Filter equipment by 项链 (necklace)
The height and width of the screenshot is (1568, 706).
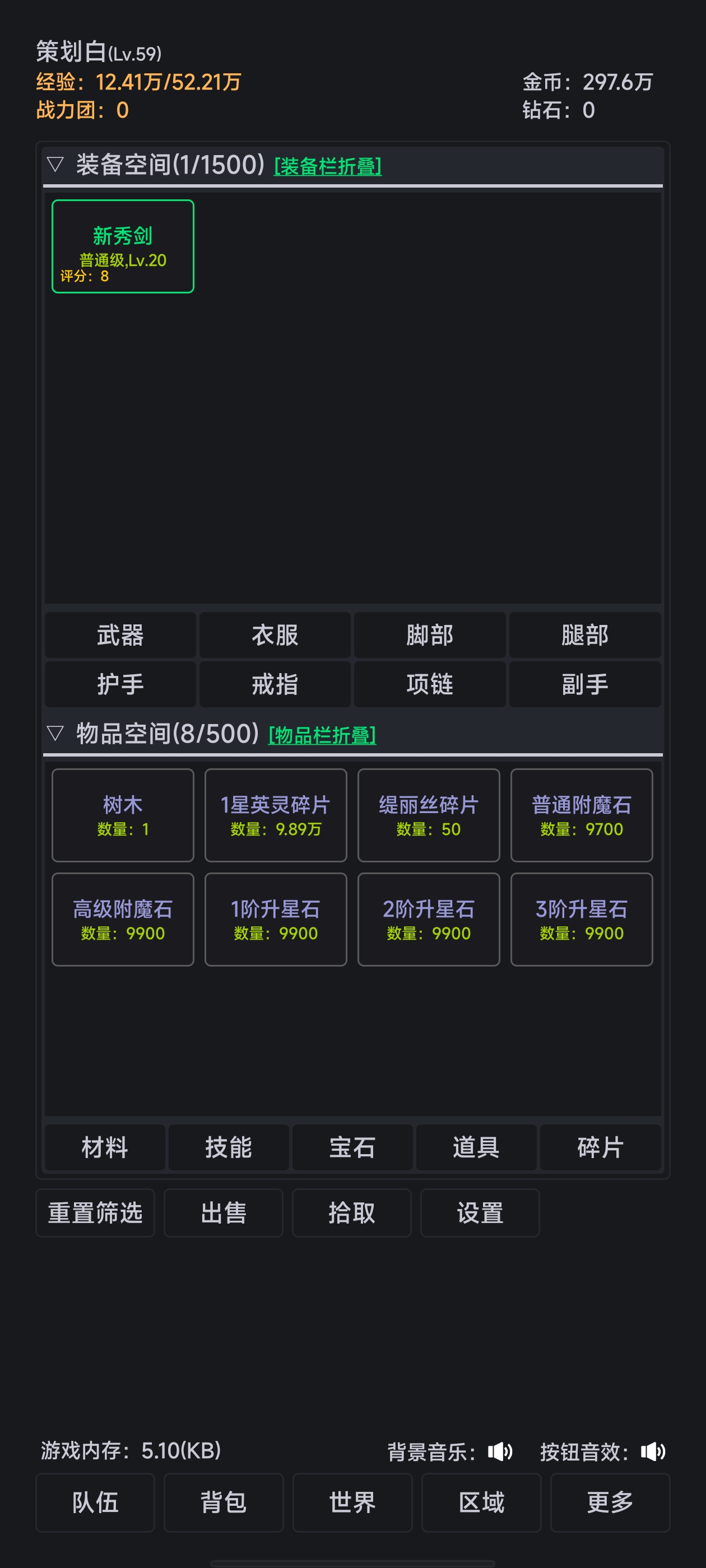coord(429,684)
